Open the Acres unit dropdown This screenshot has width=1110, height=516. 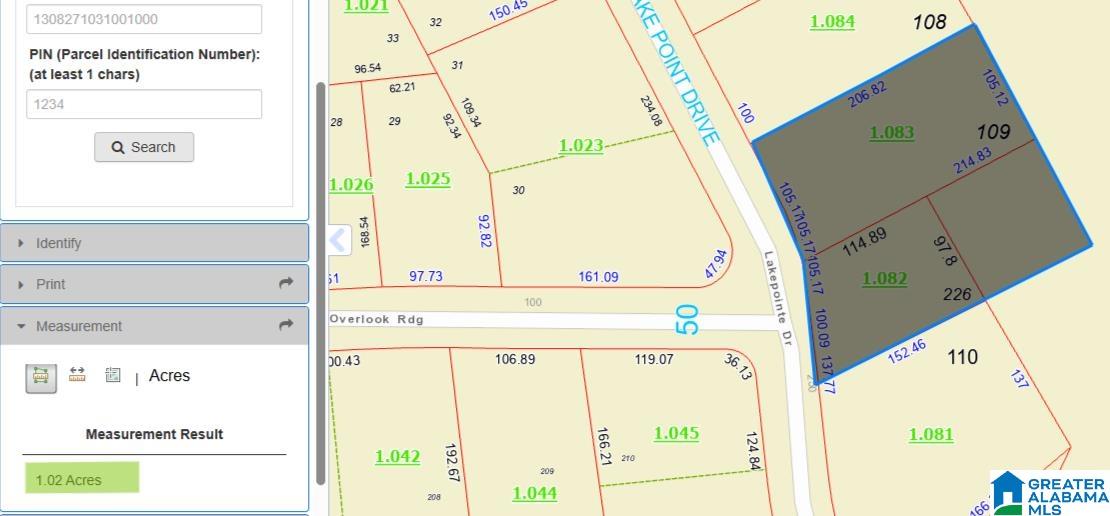pyautogui.click(x=169, y=376)
